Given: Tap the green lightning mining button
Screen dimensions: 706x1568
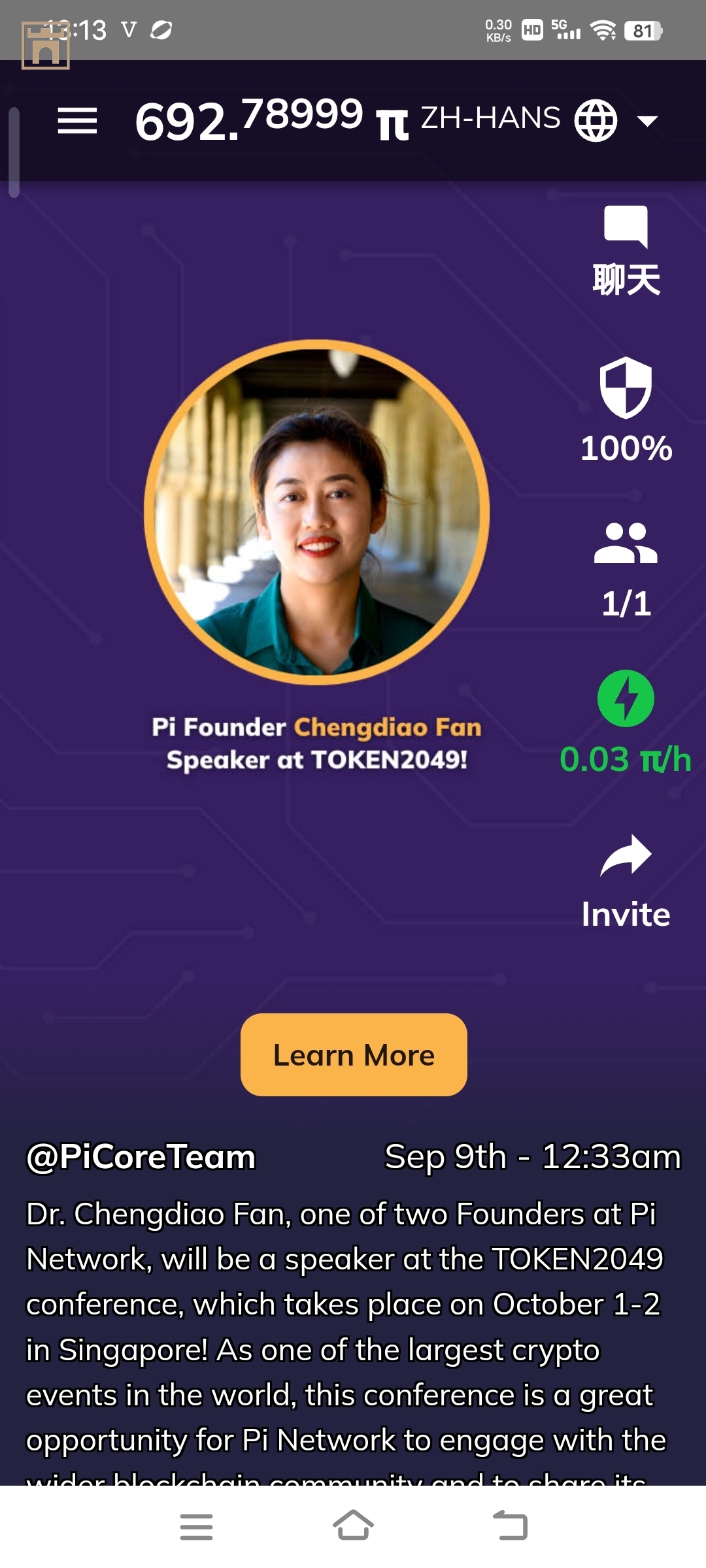Looking at the screenshot, I should pos(626,698).
